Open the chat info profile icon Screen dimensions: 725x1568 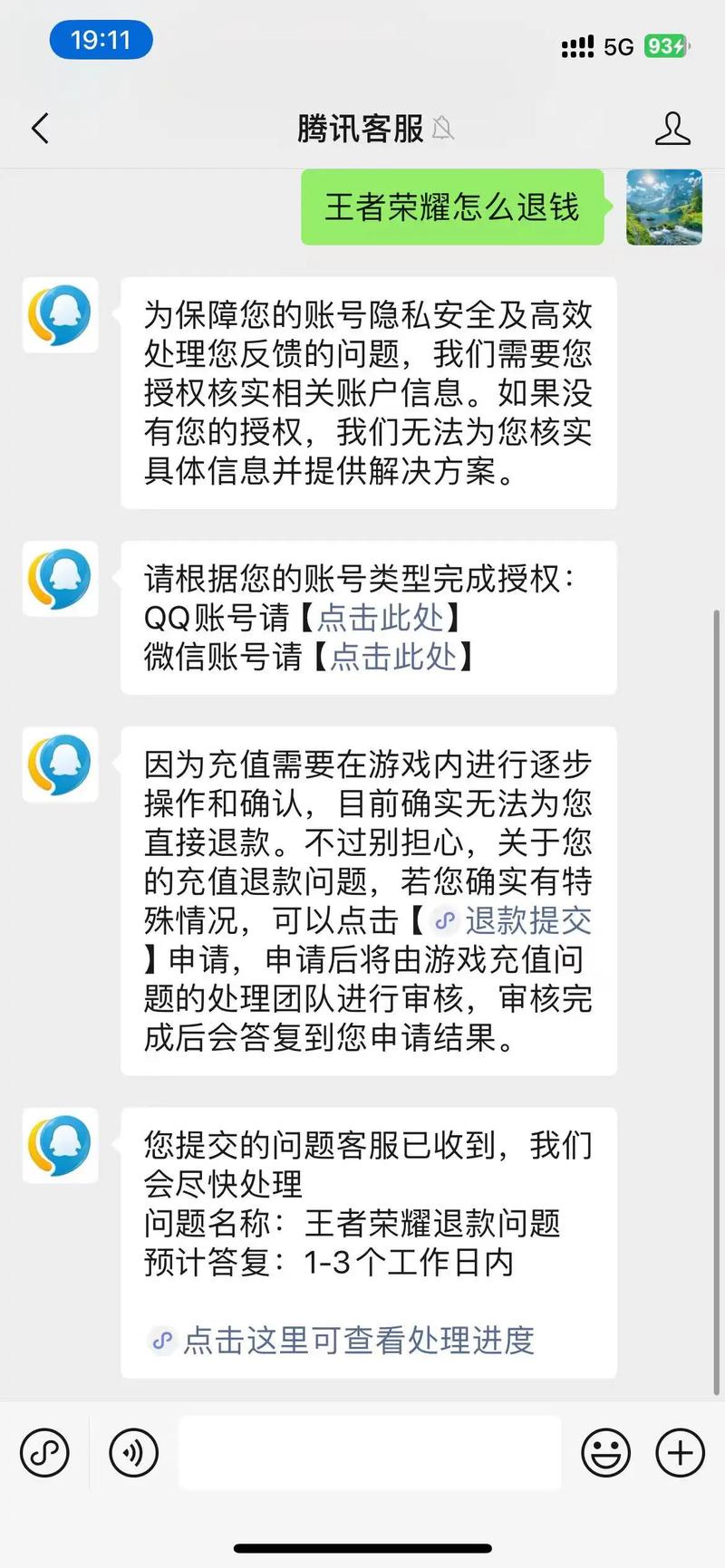pyautogui.click(x=672, y=129)
